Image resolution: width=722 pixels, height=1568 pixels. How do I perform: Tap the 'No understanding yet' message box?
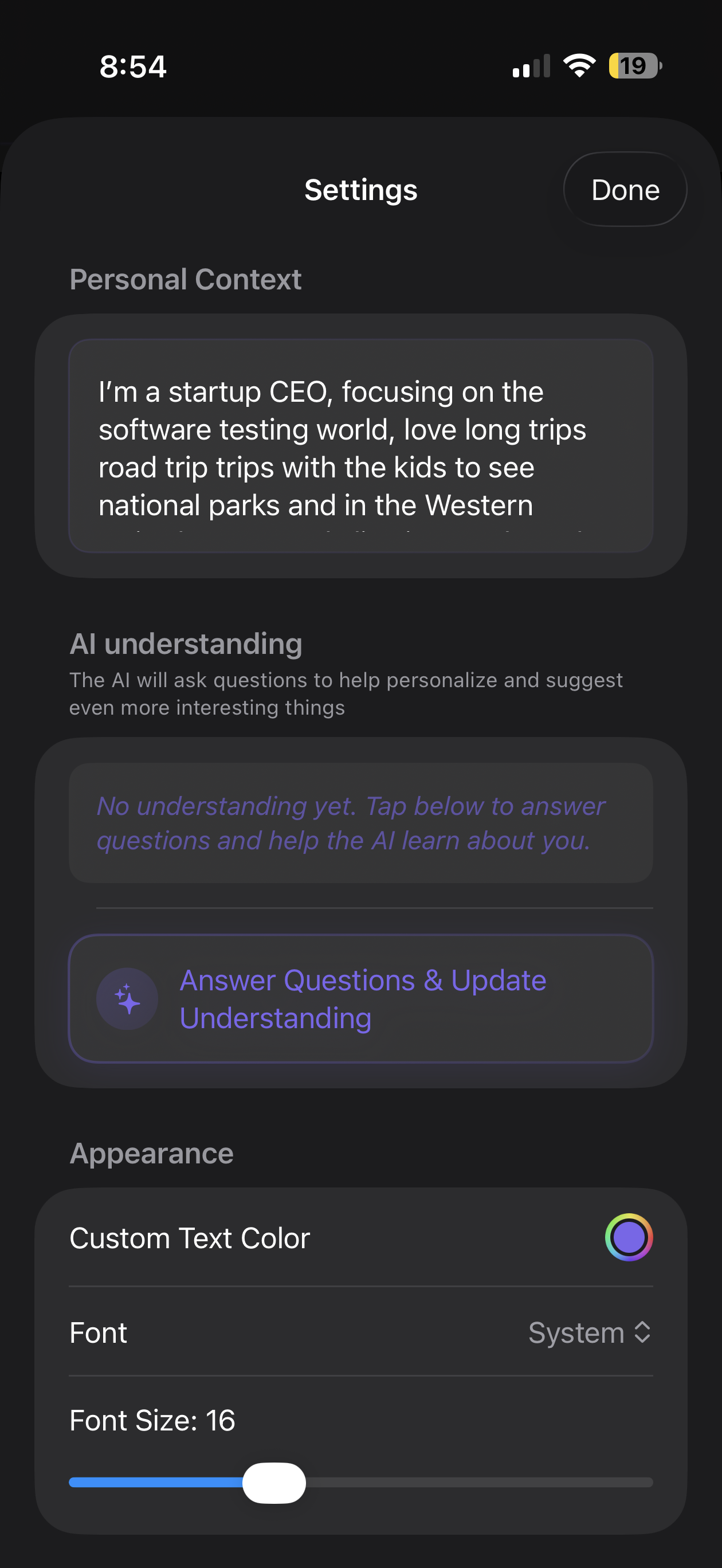coord(361,823)
